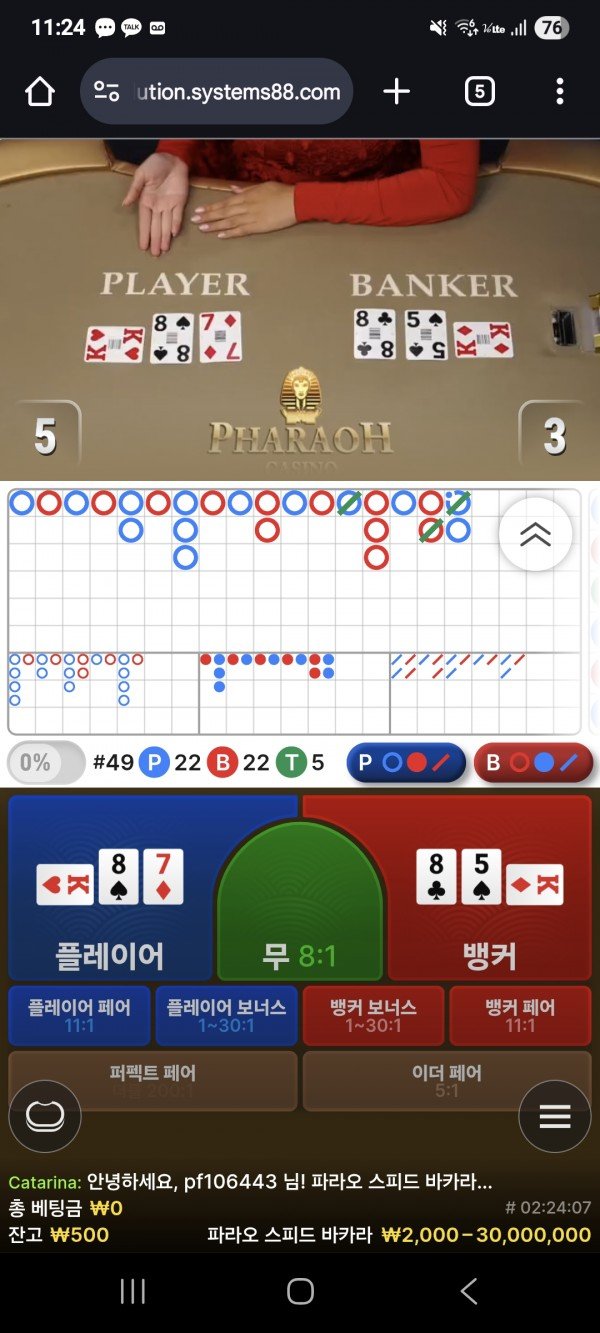Toggle the 0% statistics switch

(46, 763)
